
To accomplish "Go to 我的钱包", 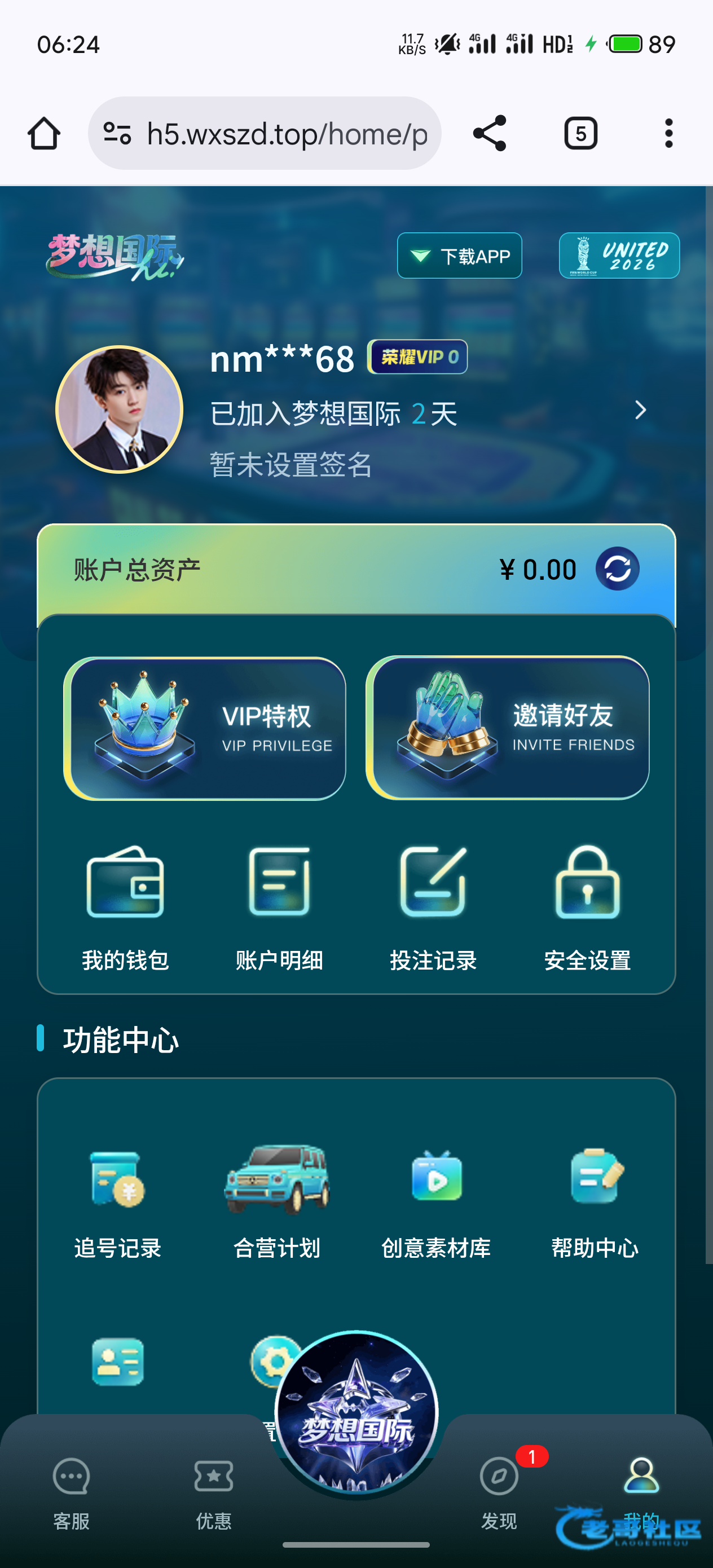I will (125, 907).
